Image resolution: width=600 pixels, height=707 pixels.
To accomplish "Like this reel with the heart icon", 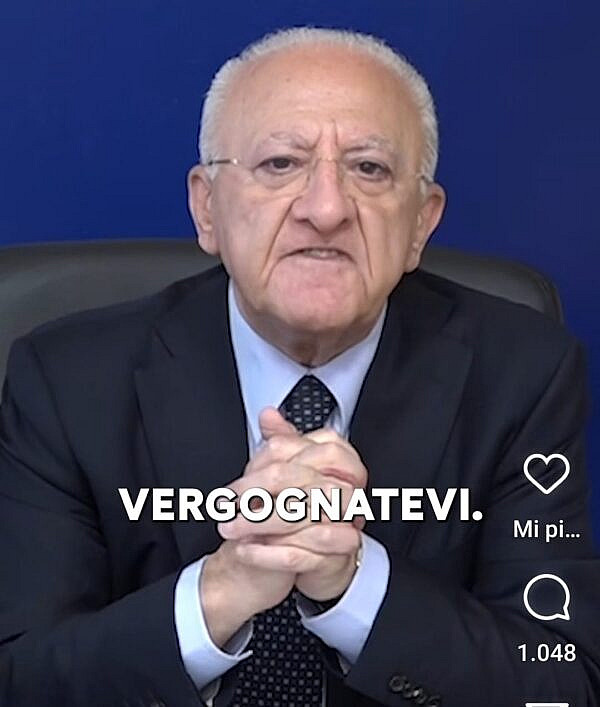I will [x=546, y=473].
